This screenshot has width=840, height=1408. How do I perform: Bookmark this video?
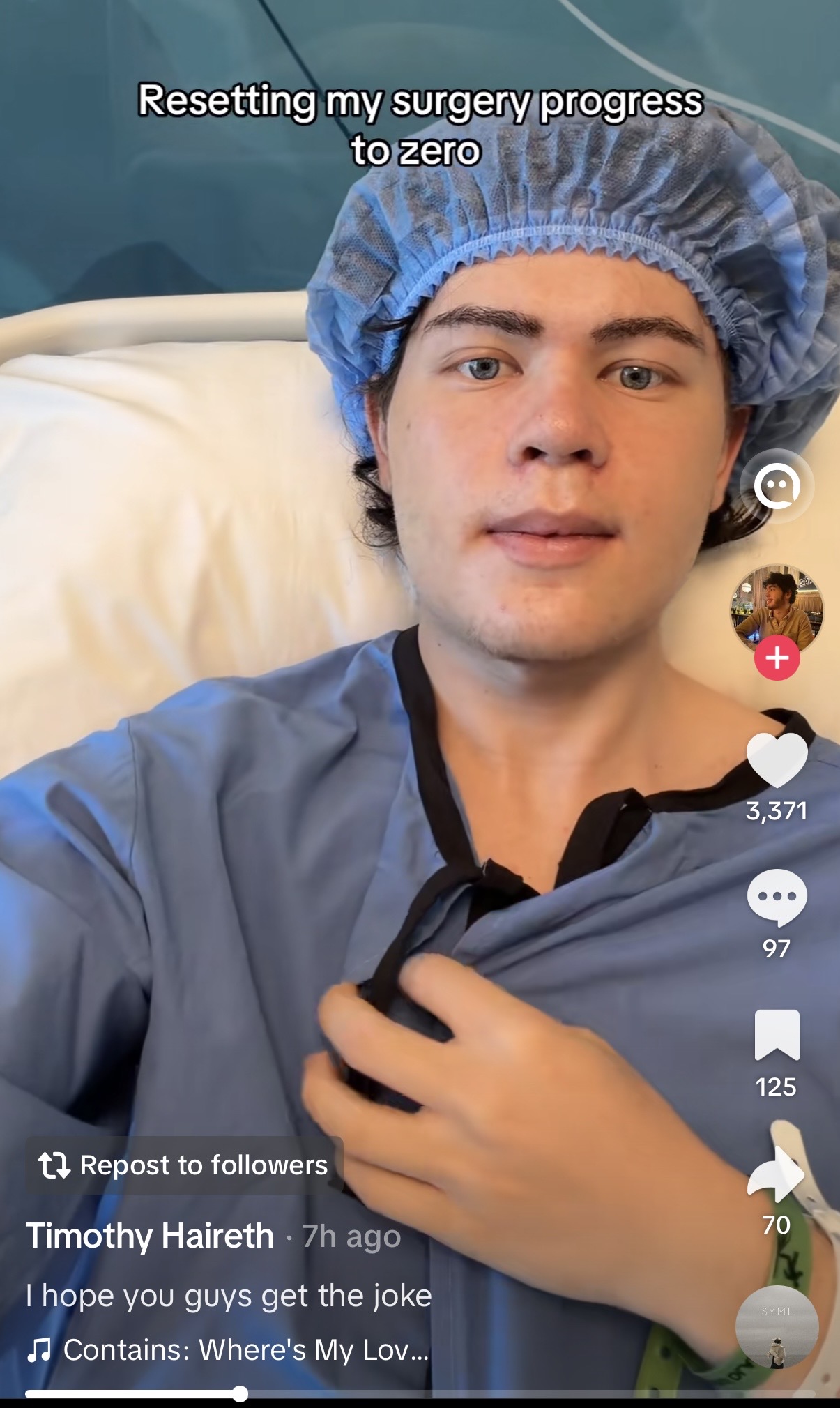(x=777, y=1035)
